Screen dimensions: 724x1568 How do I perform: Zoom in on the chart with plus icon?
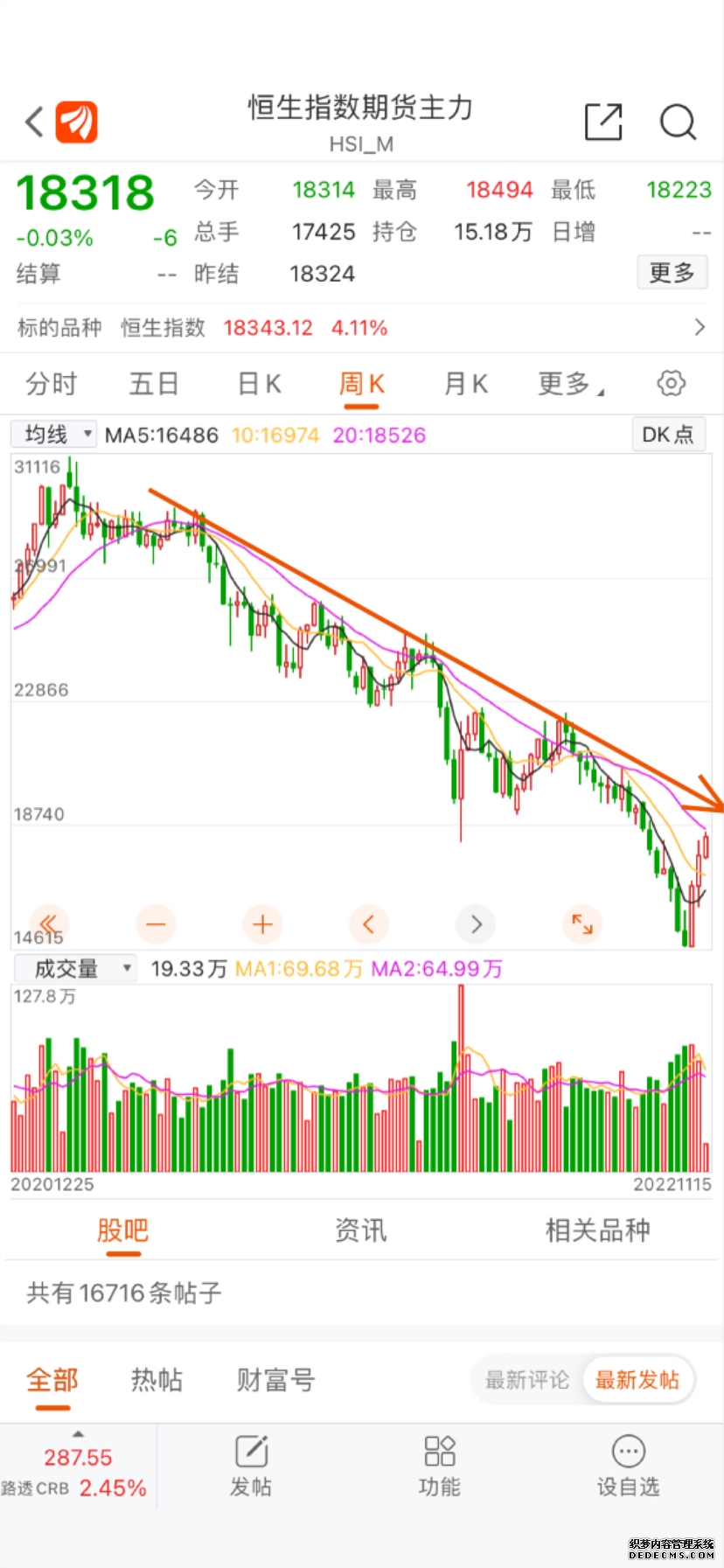pos(262,924)
